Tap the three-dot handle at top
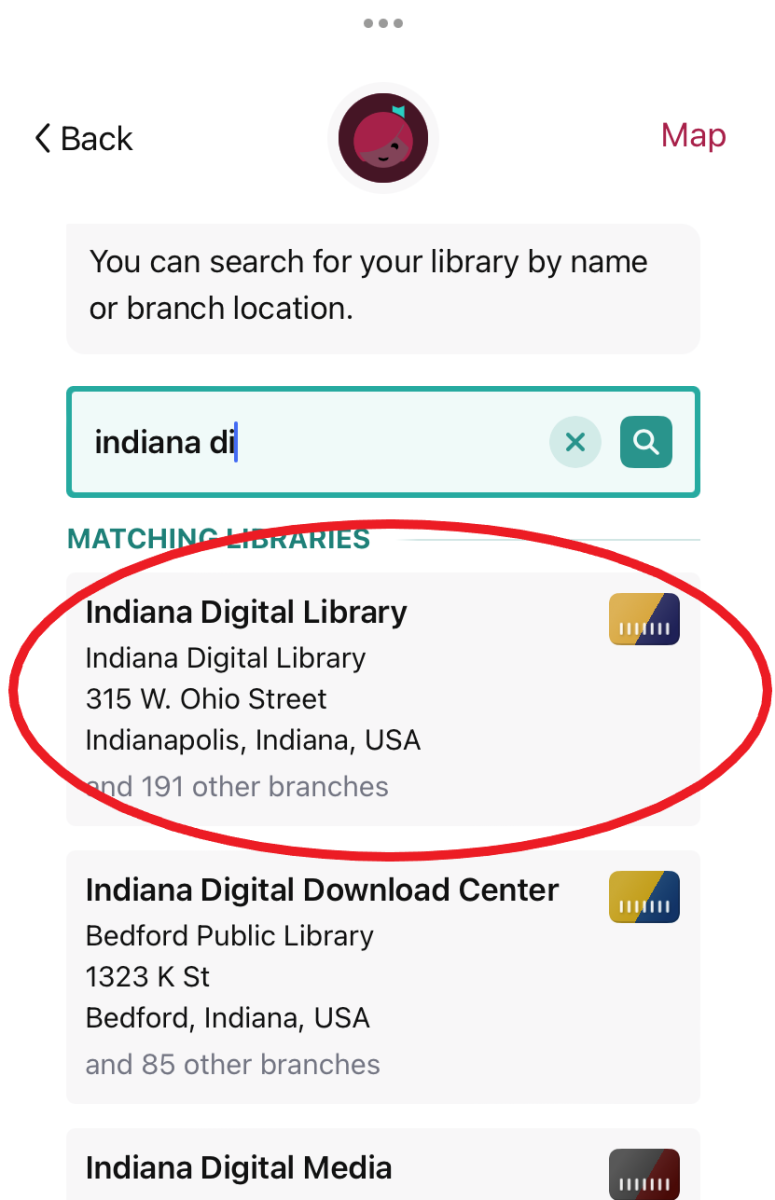The height and width of the screenshot is (1200, 775). [383, 22]
